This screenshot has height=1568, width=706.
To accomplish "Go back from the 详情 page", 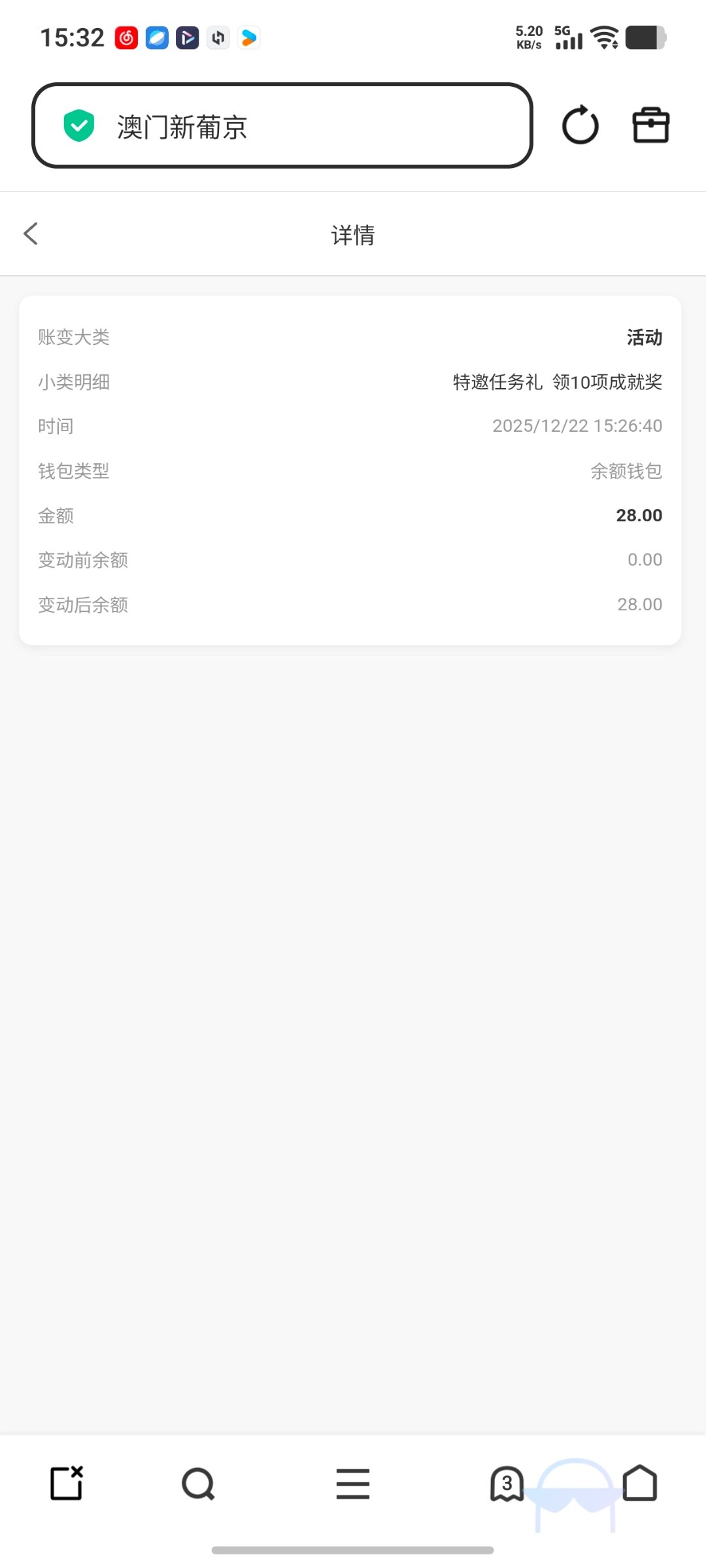I will (x=31, y=234).
